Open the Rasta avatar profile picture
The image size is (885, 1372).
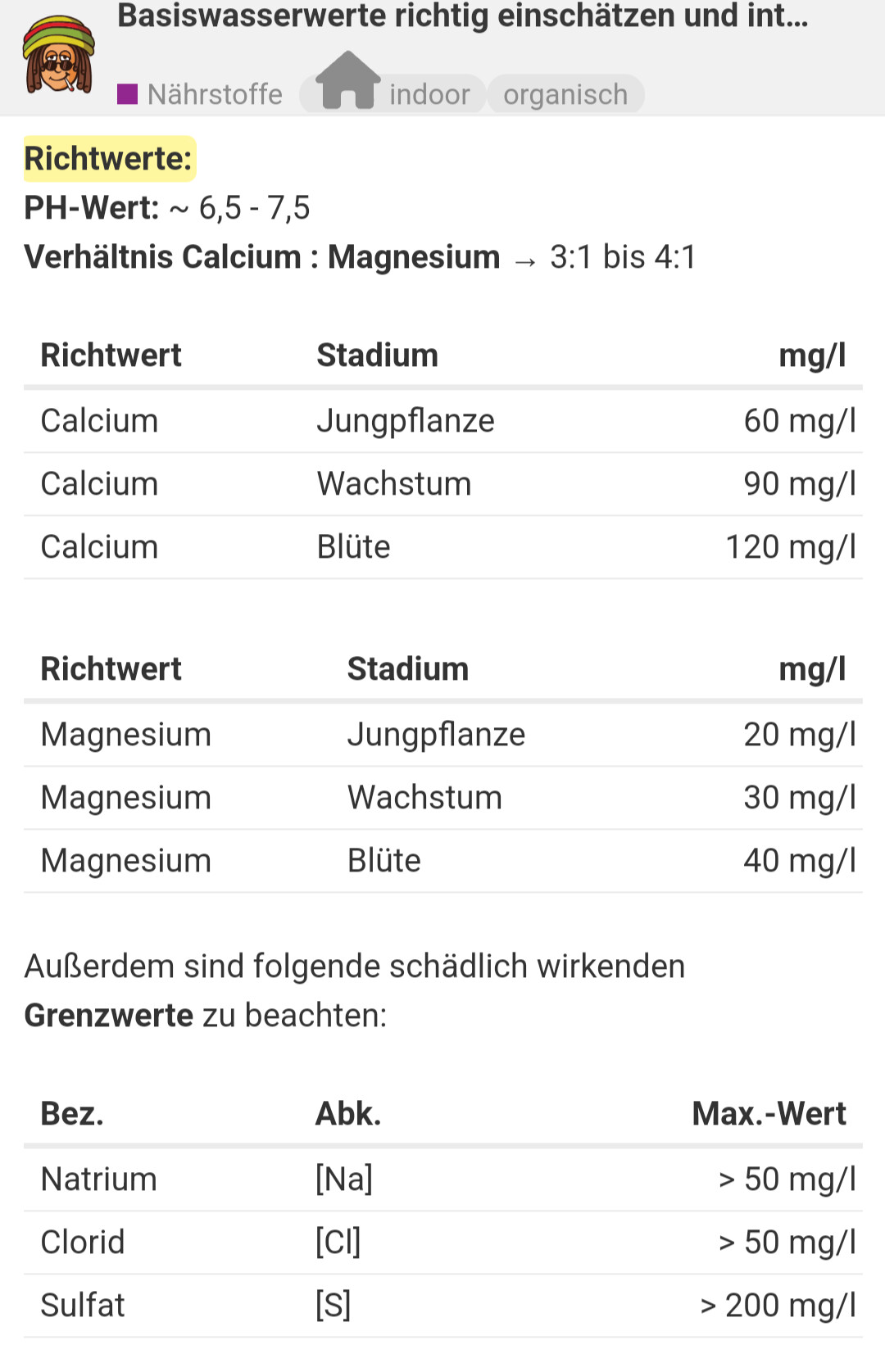click(59, 54)
